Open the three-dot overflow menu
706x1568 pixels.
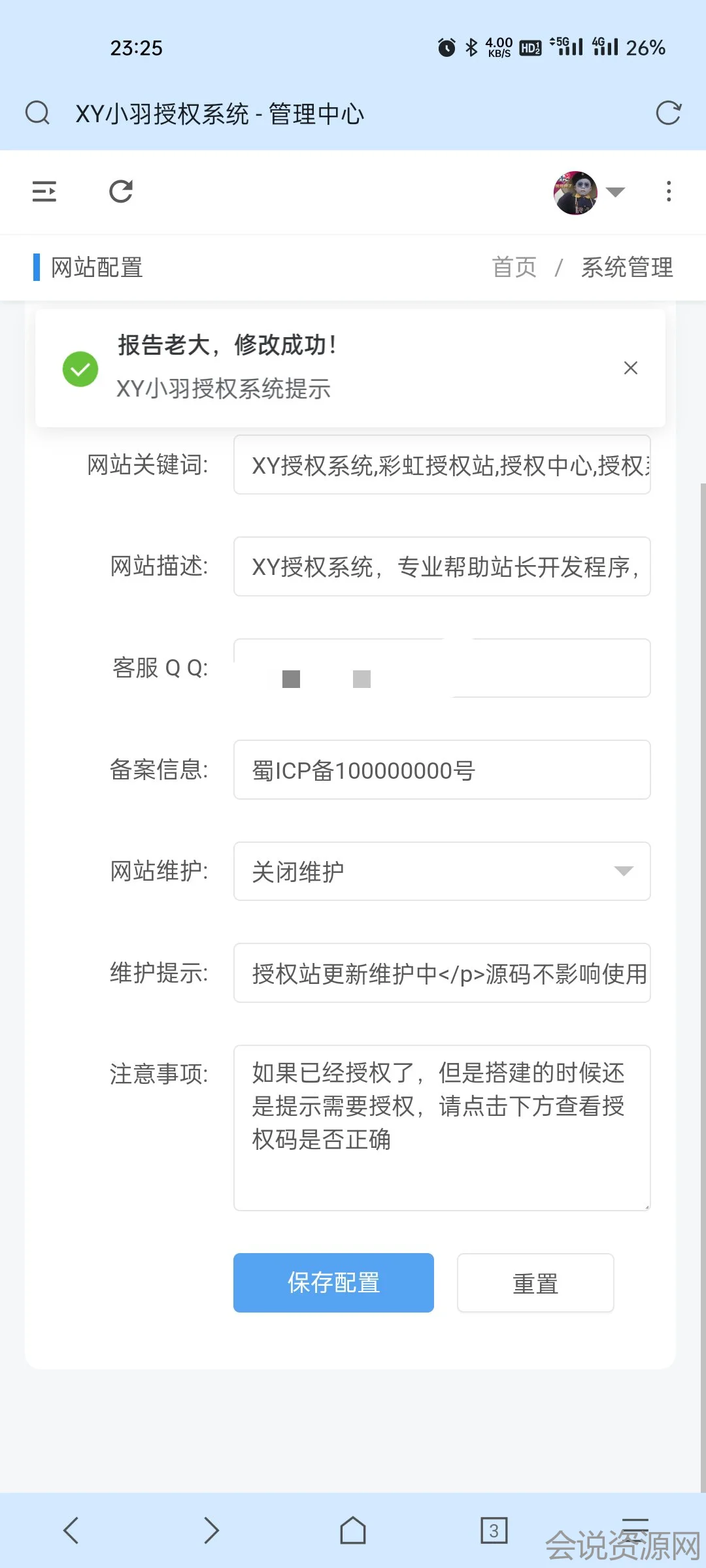[668, 191]
